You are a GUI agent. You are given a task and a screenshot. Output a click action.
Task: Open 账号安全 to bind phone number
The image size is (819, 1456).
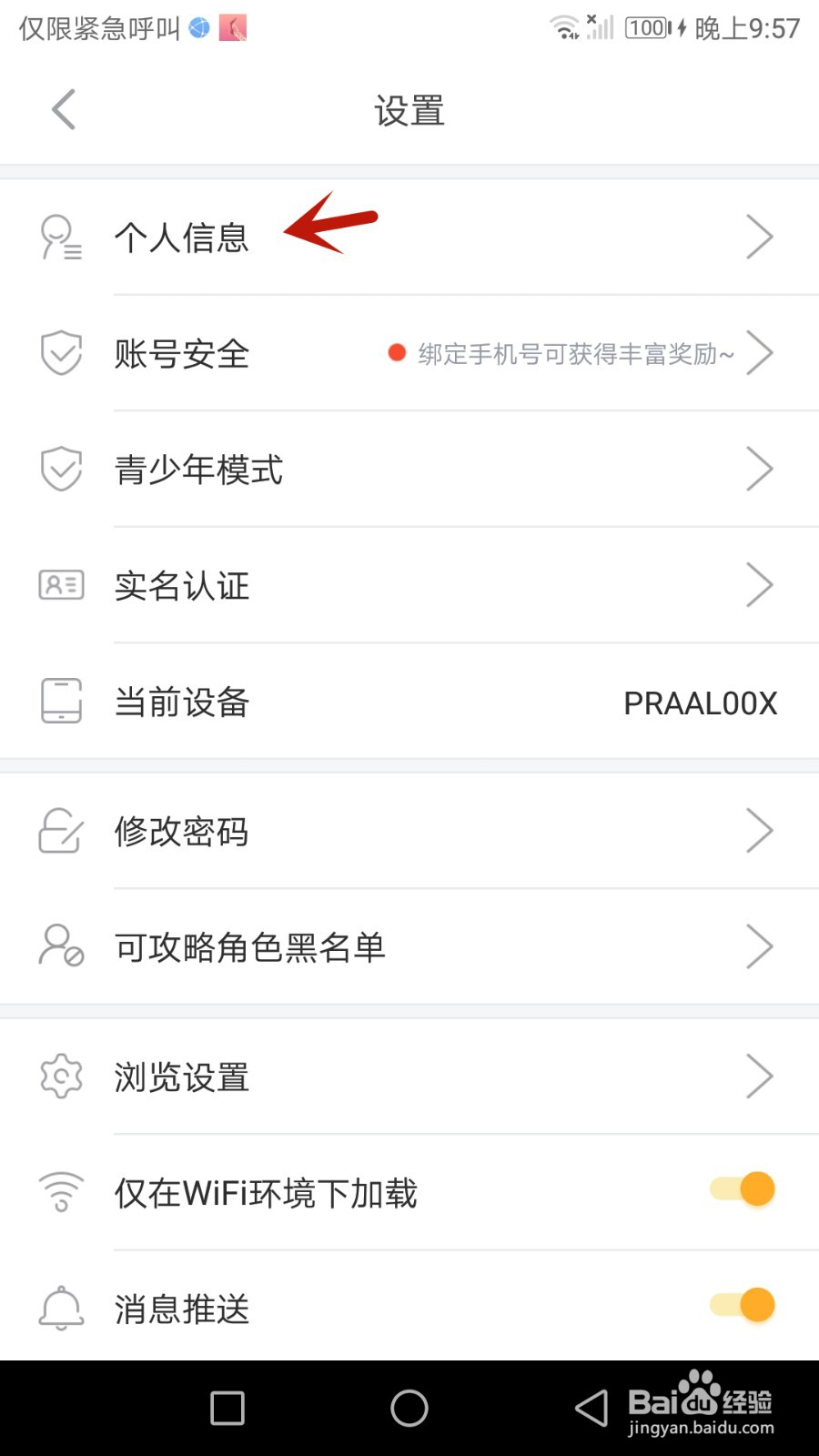coord(409,353)
